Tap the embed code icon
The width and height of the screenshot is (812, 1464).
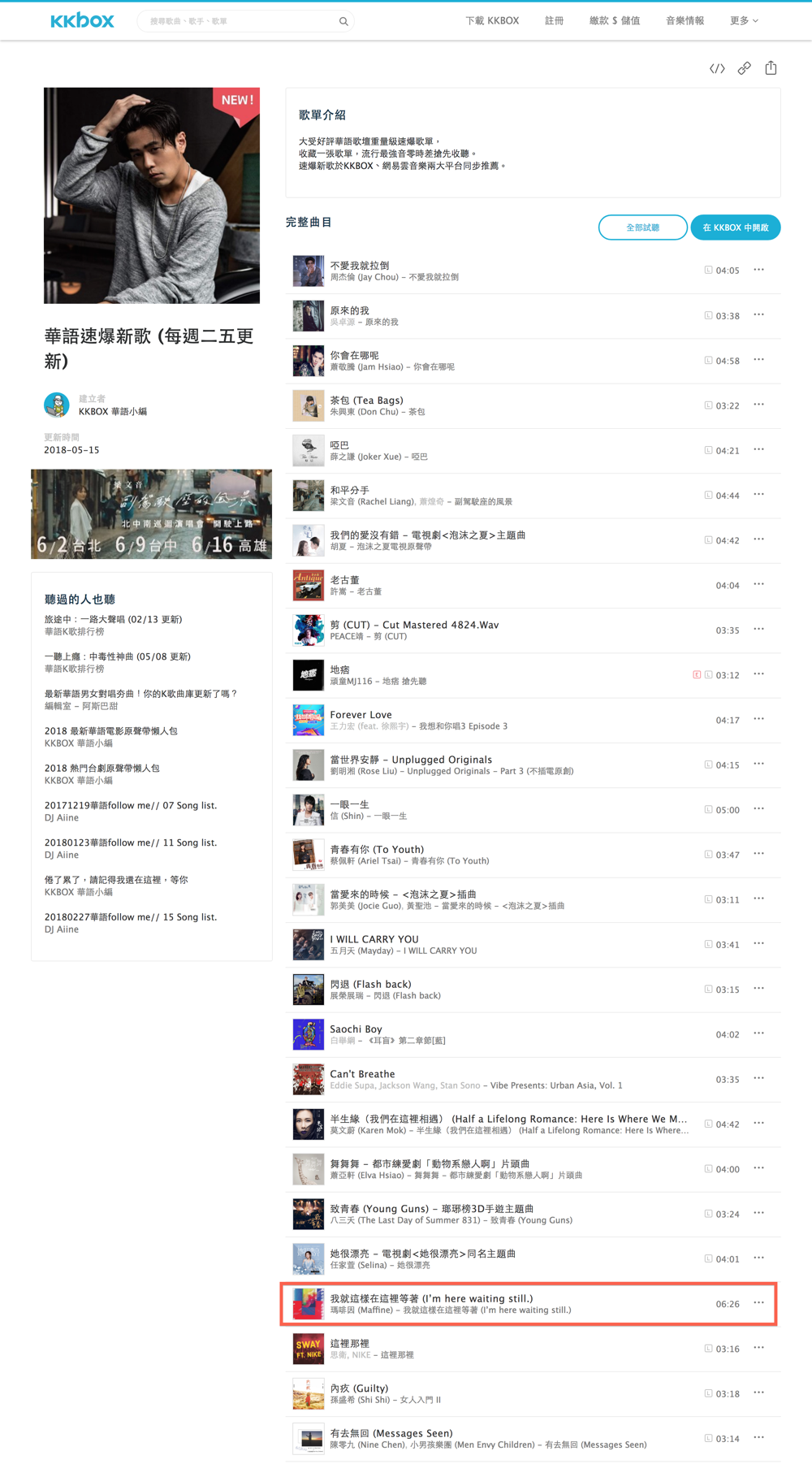click(x=717, y=69)
